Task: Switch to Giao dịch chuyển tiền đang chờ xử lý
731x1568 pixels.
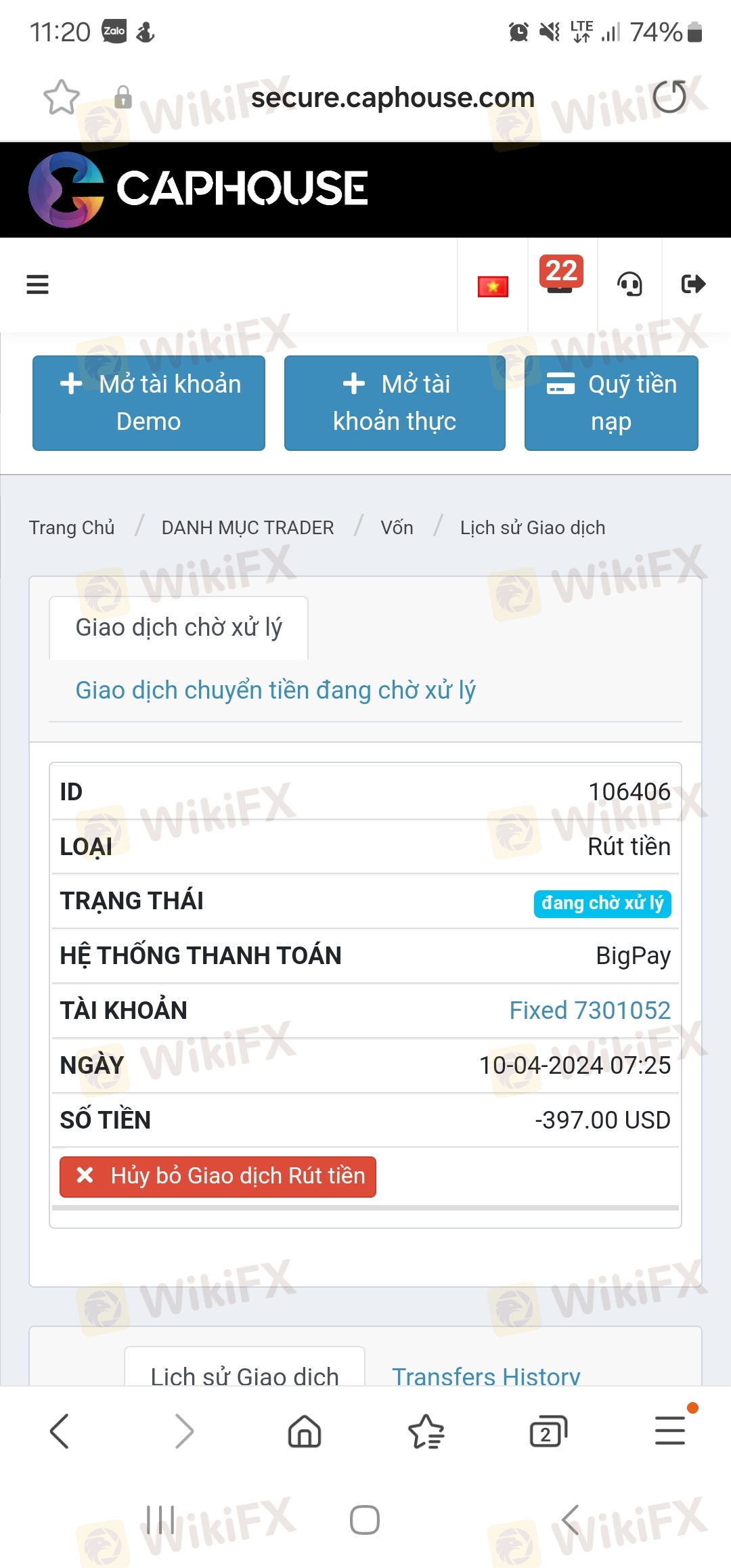Action: coord(275,691)
